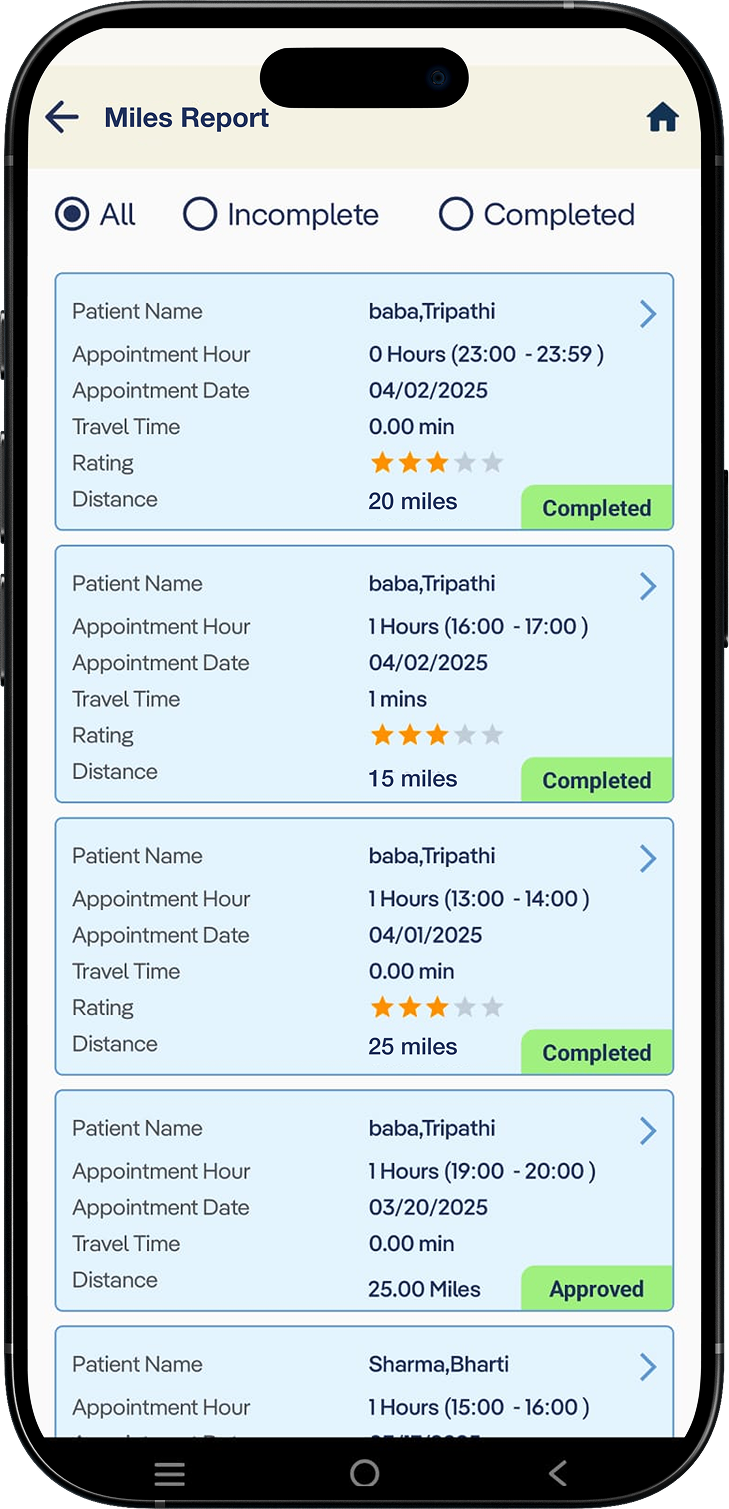The image size is (729, 1509).
Task: Go back from Miles Report
Action: pyautogui.click(x=62, y=117)
